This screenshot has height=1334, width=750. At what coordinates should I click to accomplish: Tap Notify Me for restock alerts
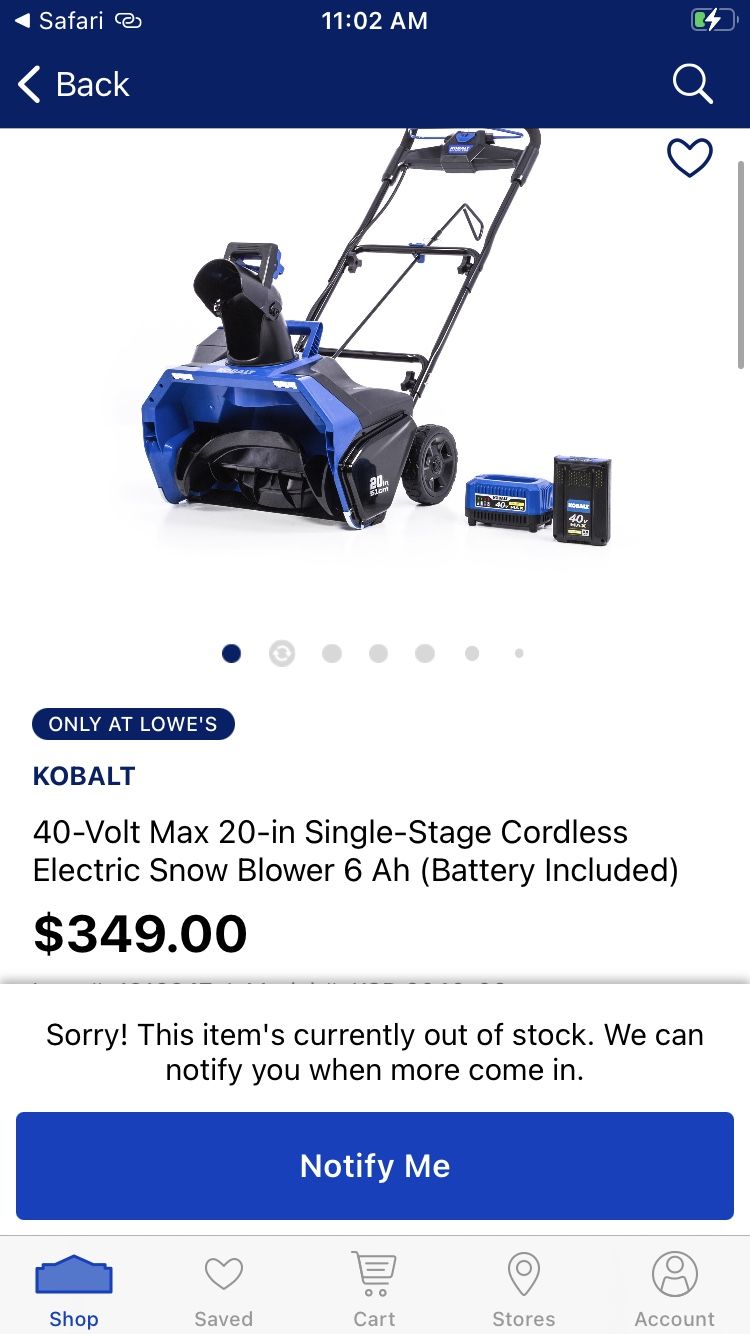coord(375,1166)
